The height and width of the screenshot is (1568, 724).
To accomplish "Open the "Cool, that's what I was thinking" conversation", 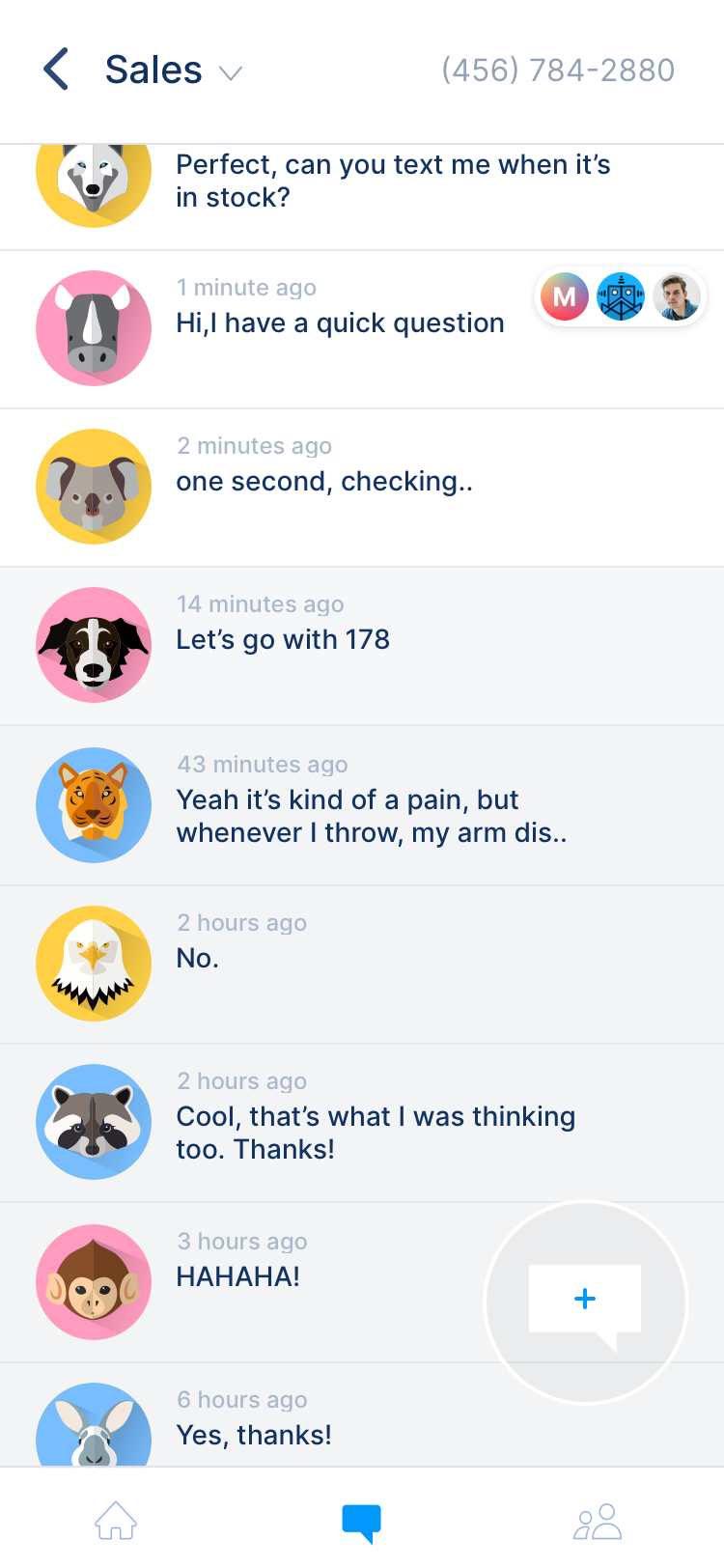I will tap(376, 1132).
